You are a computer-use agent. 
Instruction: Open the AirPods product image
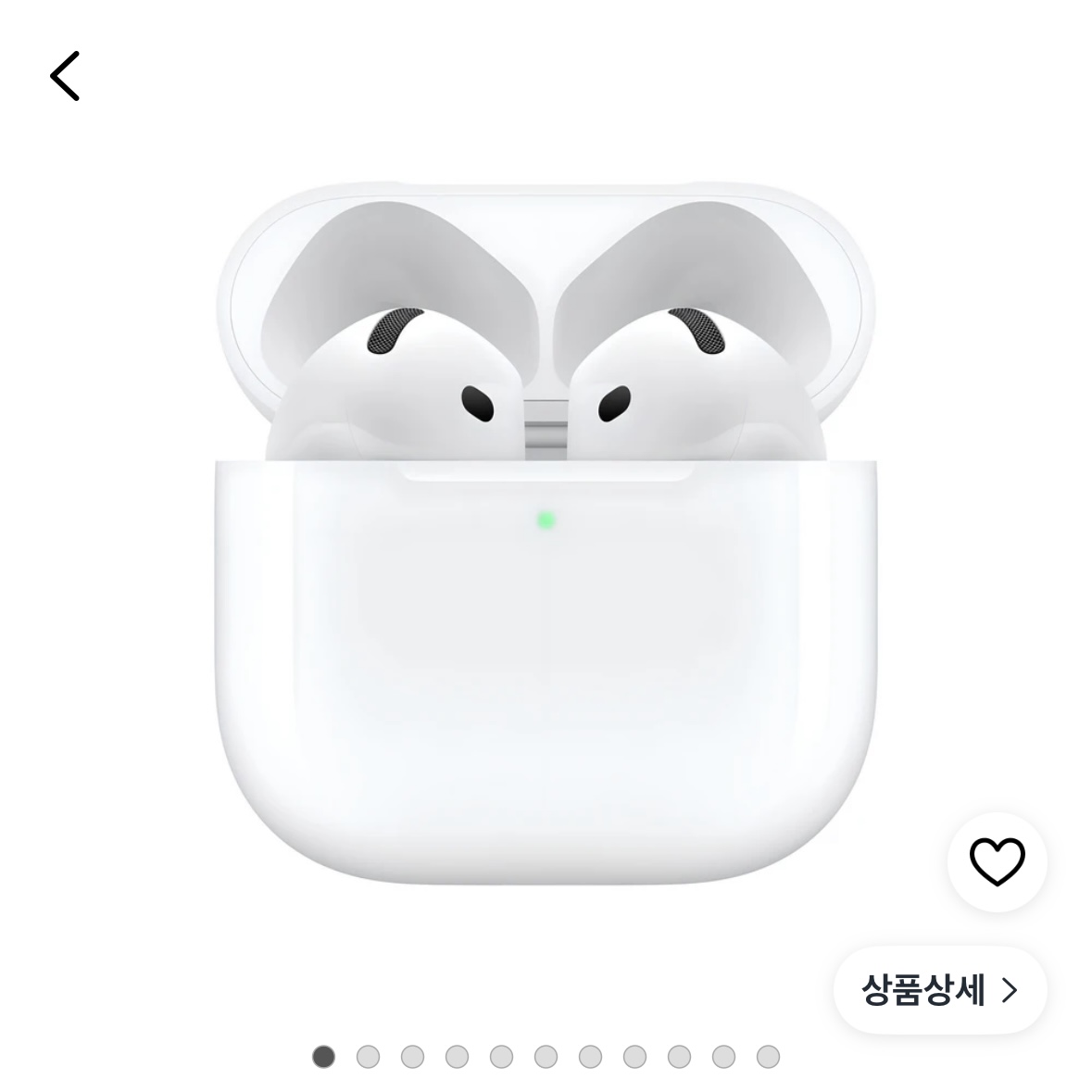pos(546,534)
